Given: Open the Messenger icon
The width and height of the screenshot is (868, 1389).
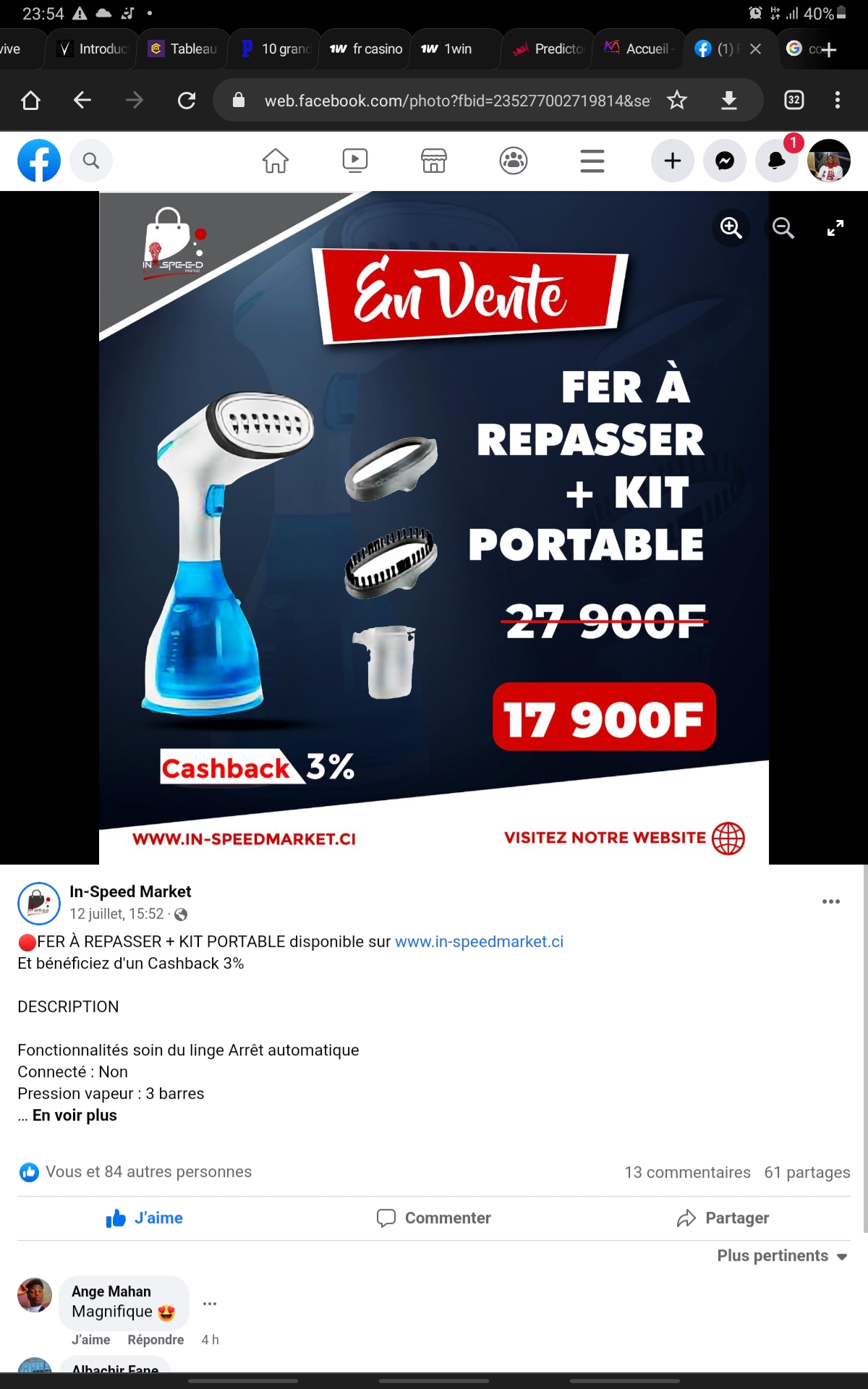Looking at the screenshot, I should 725,161.
